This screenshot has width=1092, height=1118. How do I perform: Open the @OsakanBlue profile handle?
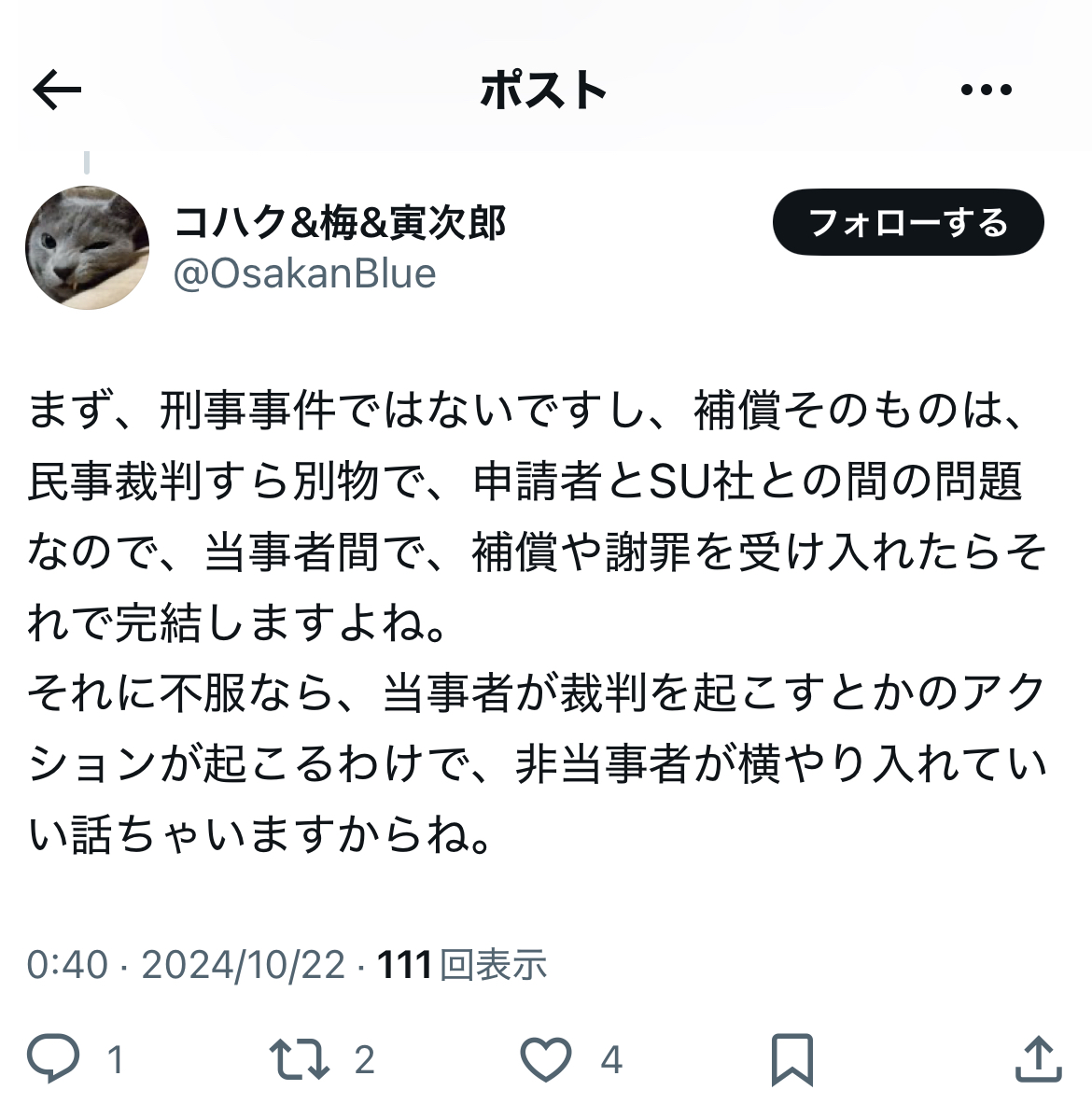click(304, 273)
